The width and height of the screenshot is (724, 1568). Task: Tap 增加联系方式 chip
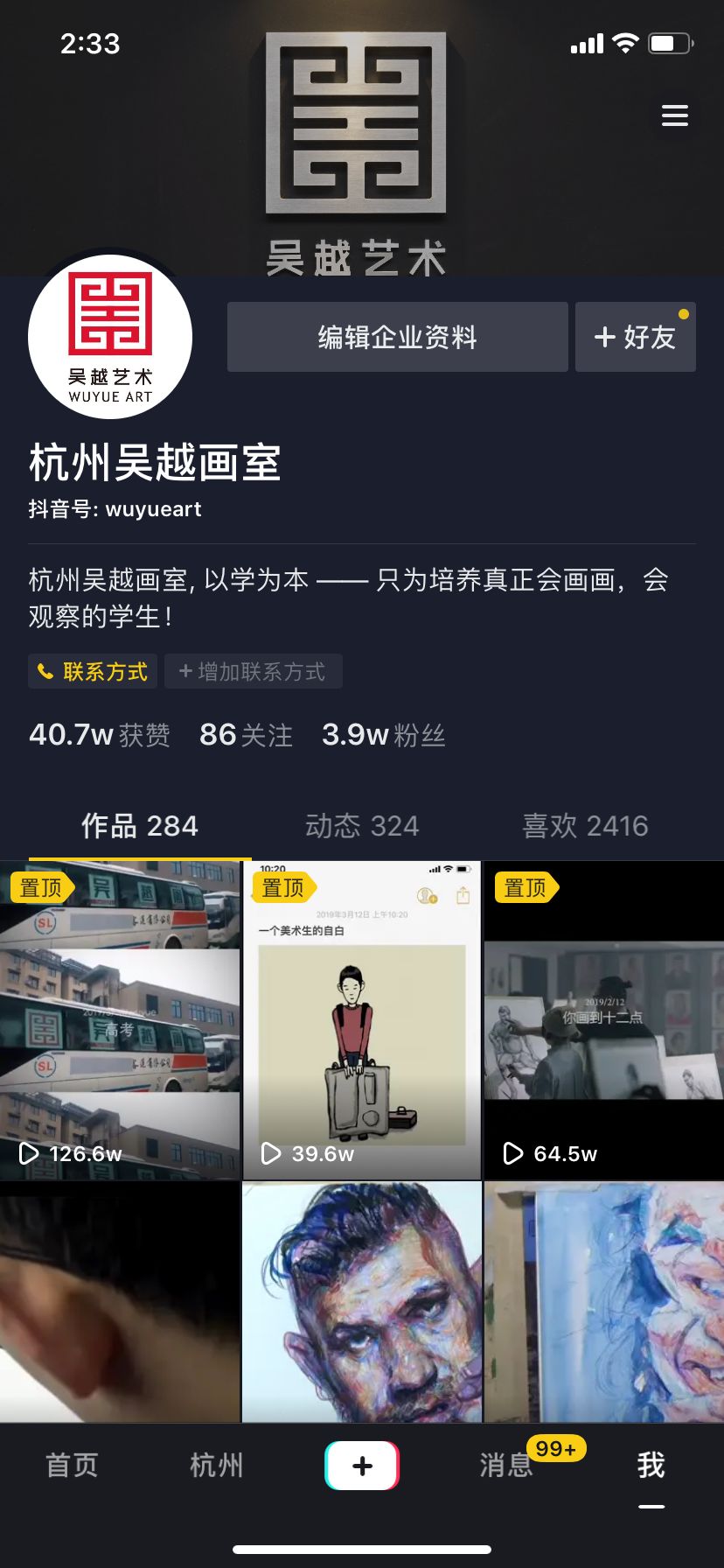pos(253,671)
